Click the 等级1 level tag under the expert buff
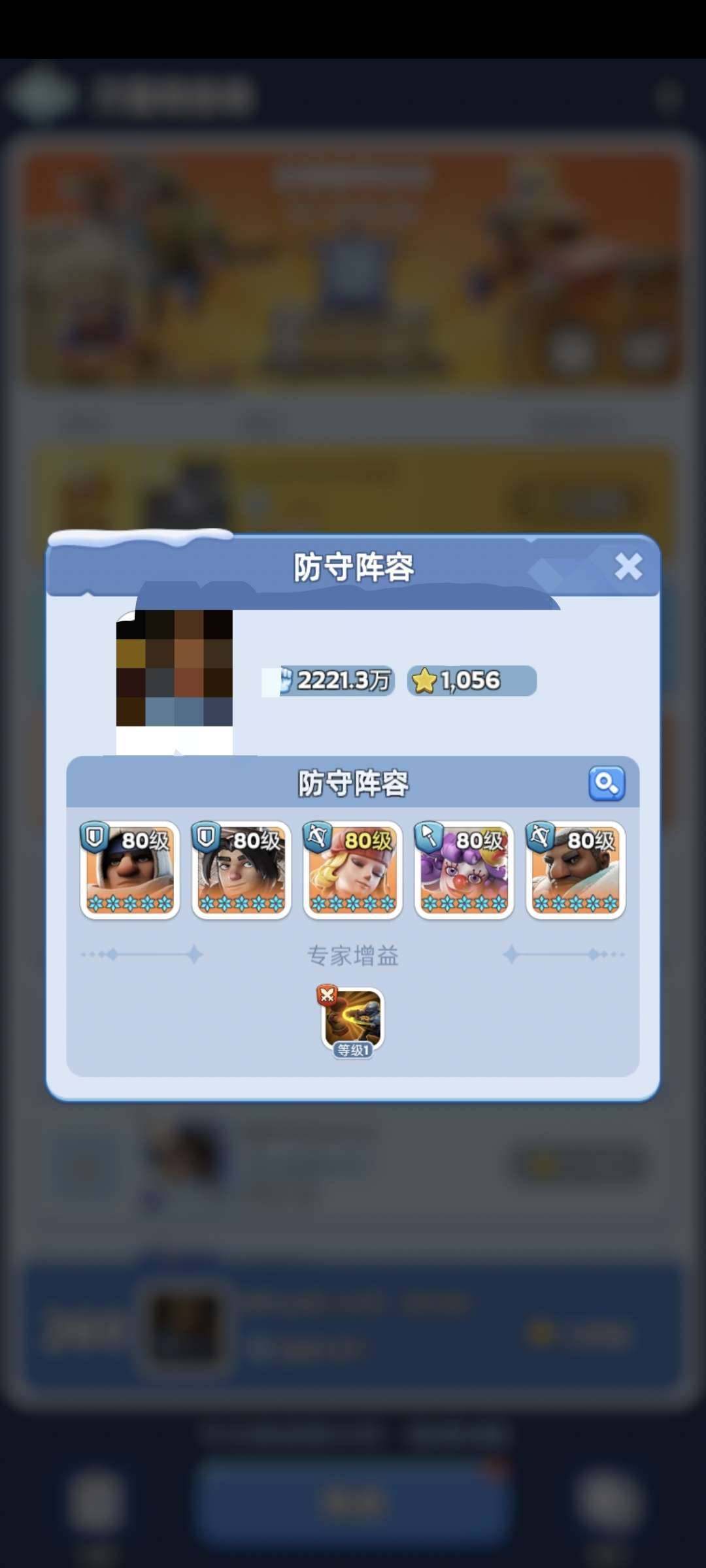This screenshot has width=706, height=1568. pos(352,1048)
